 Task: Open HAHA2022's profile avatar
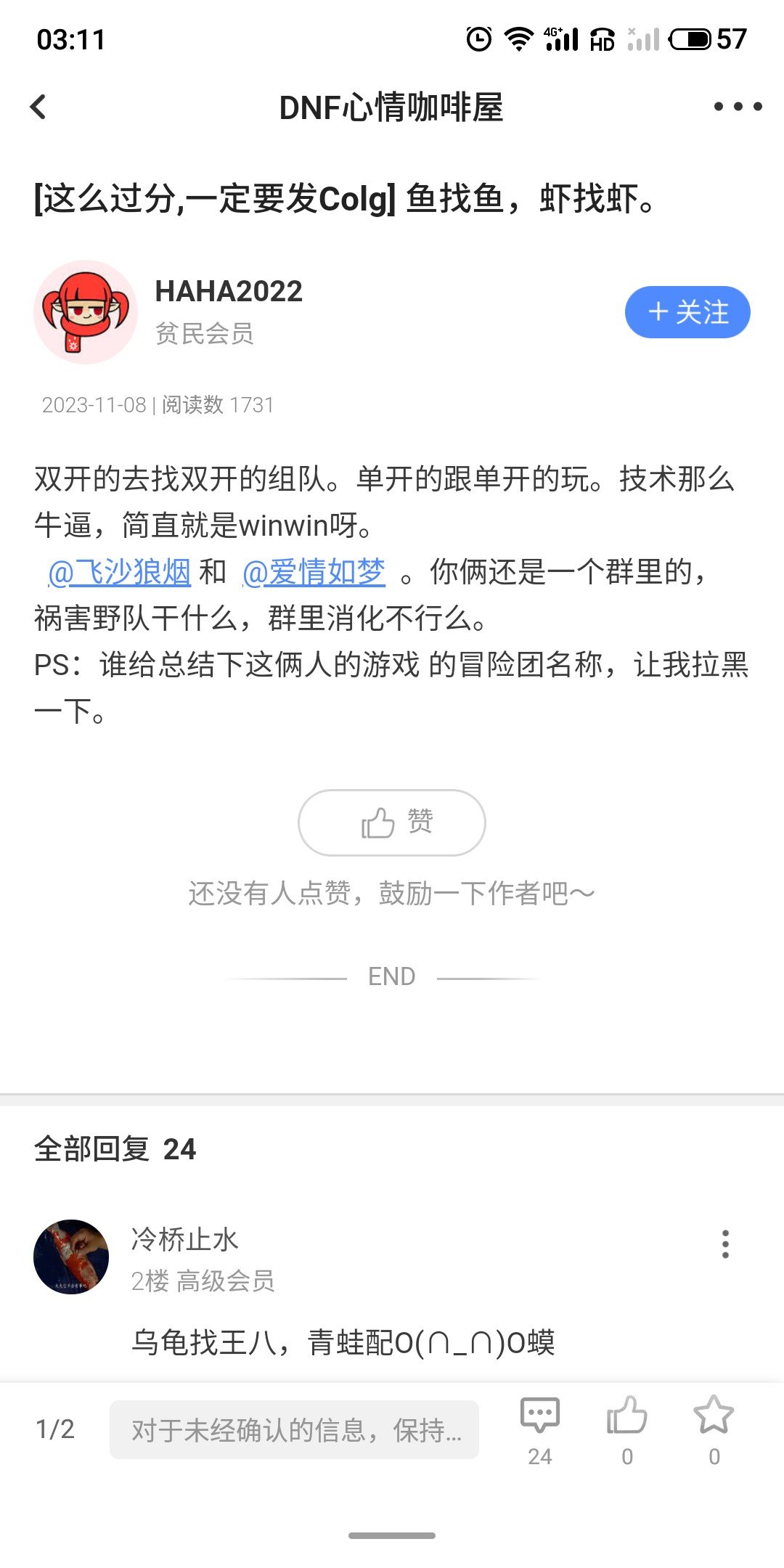(x=86, y=312)
